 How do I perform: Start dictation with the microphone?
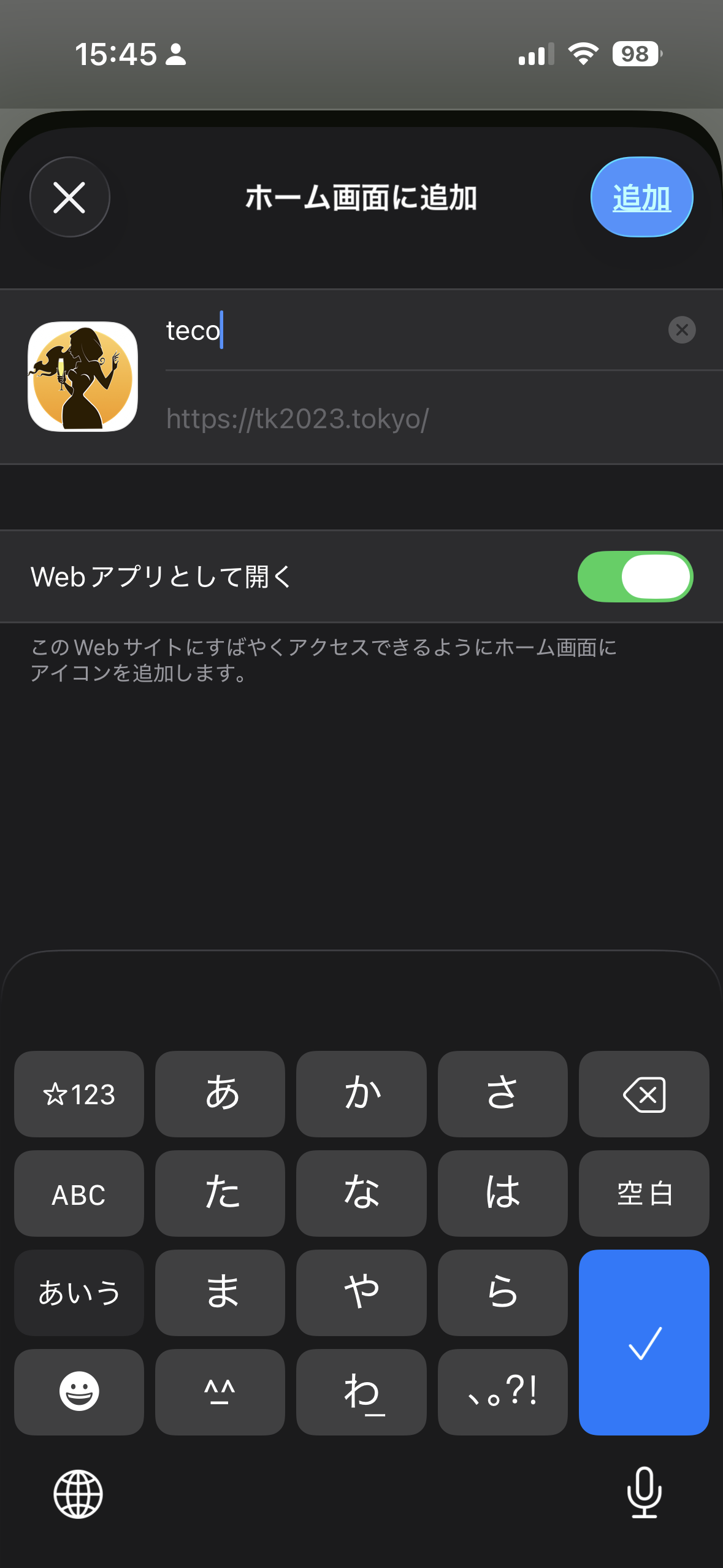pyautogui.click(x=644, y=1492)
